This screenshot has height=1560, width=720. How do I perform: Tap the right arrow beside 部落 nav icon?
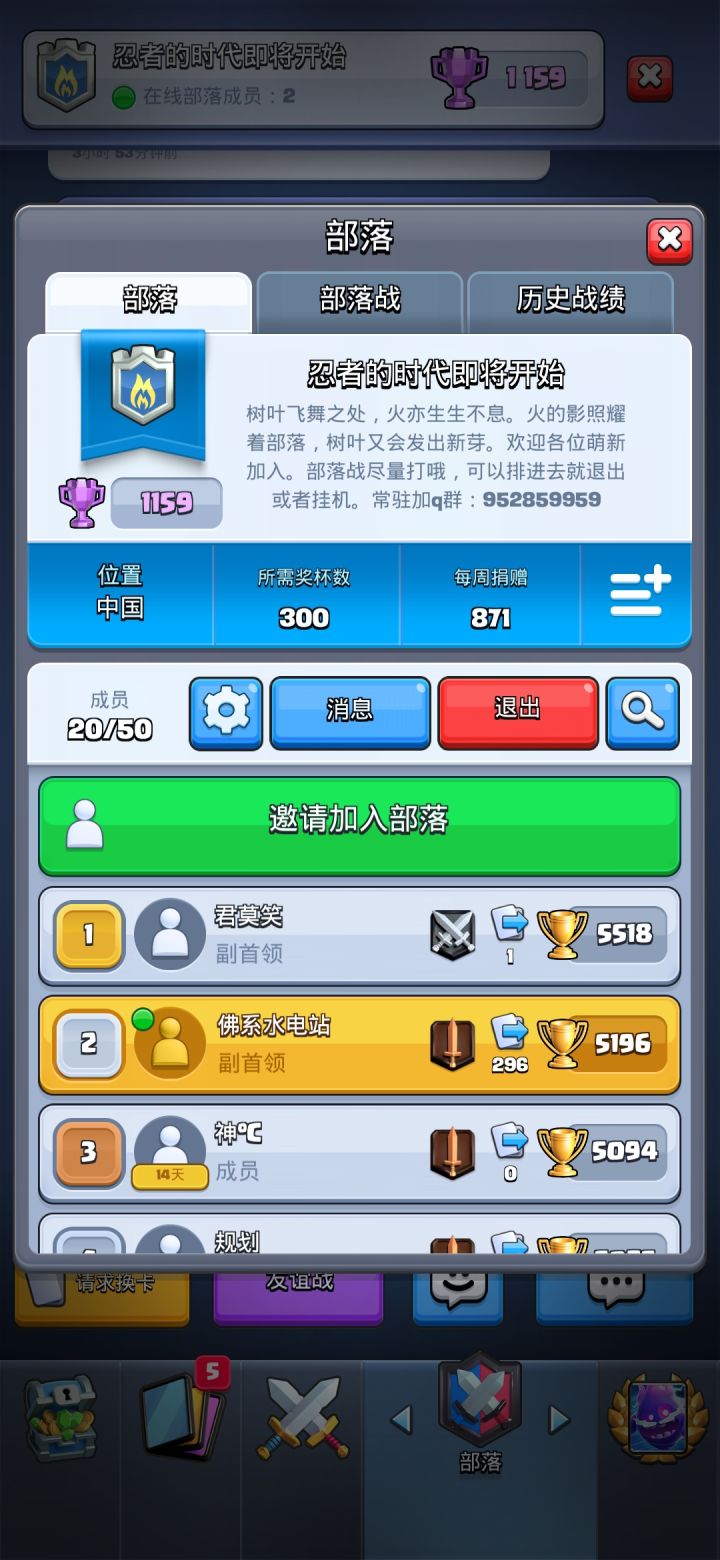pos(557,1420)
